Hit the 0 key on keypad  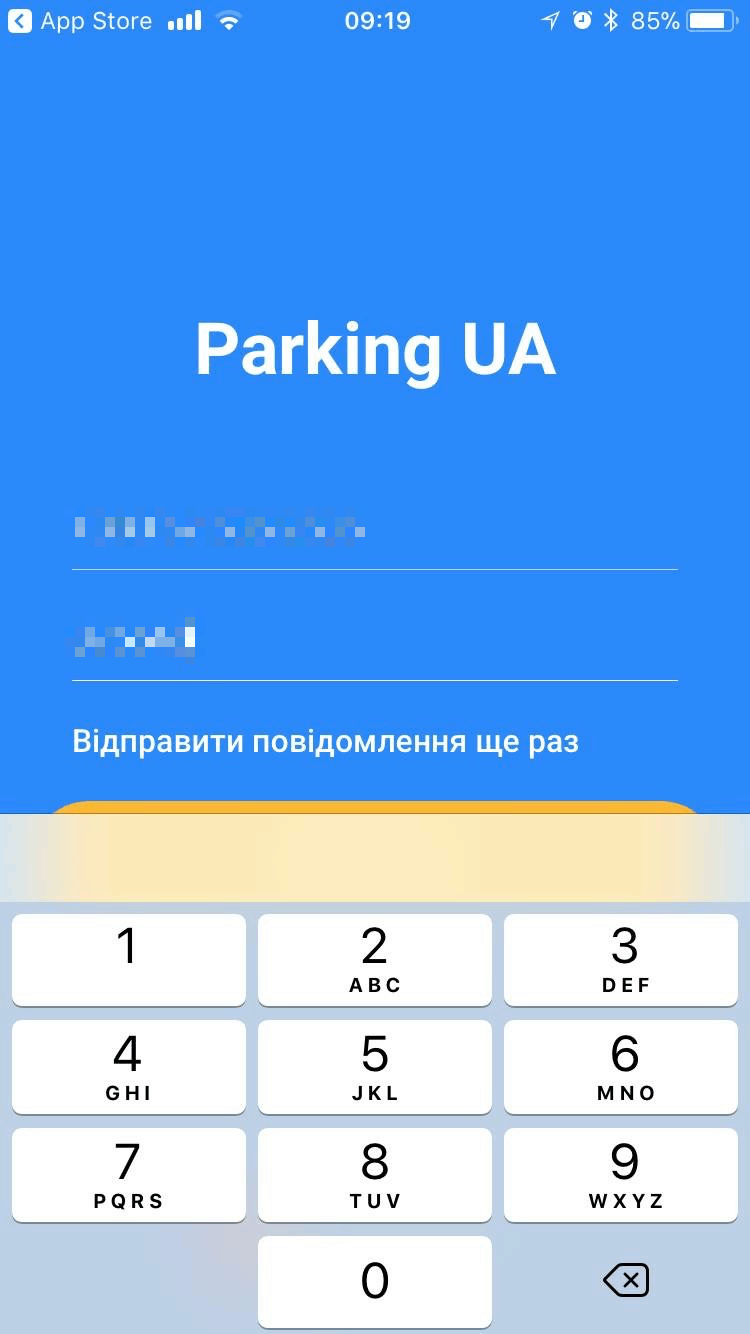coord(374,1281)
